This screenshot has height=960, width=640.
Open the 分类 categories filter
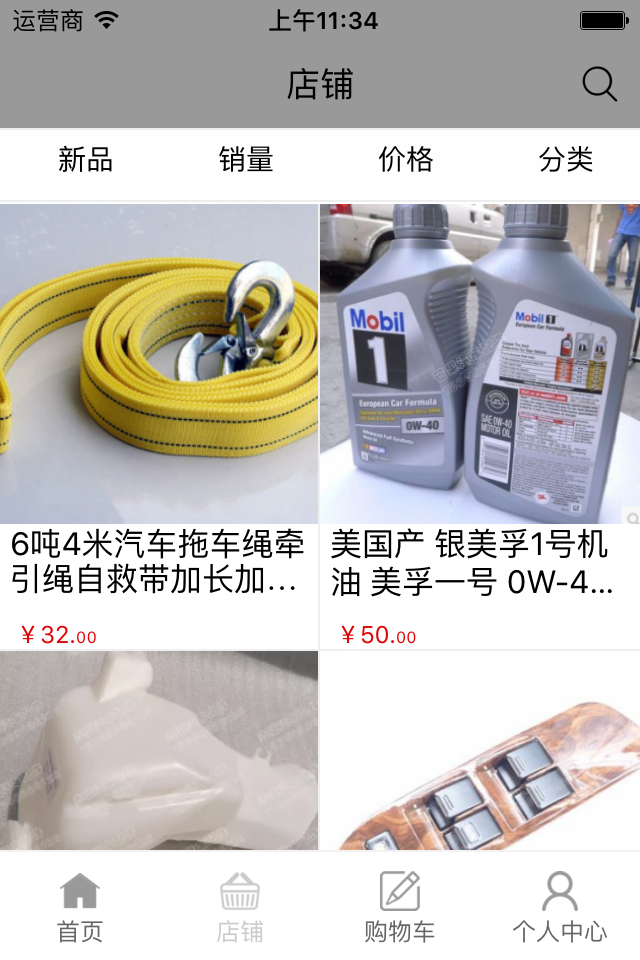pos(566,160)
